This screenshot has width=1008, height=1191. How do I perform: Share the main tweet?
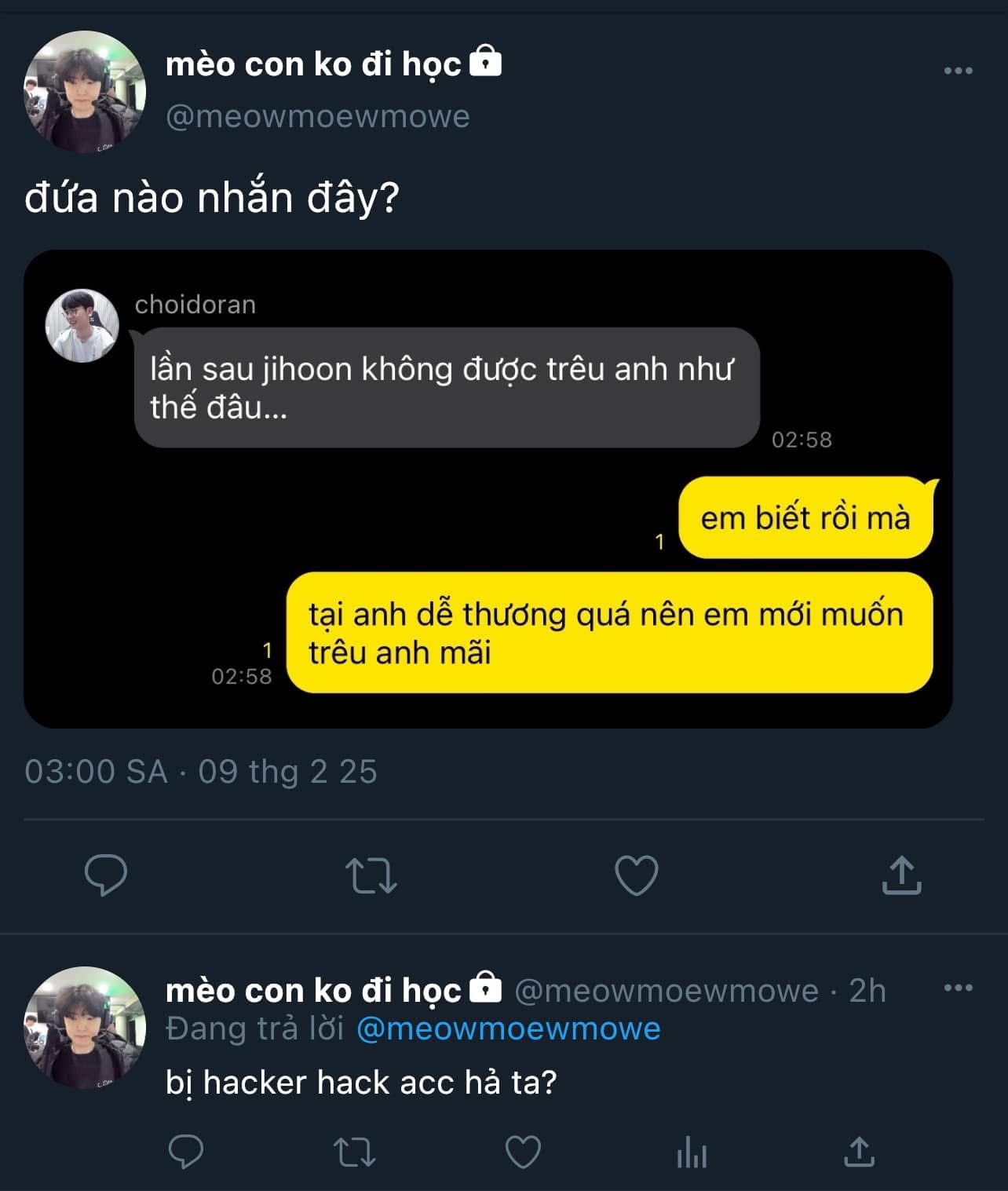[901, 875]
